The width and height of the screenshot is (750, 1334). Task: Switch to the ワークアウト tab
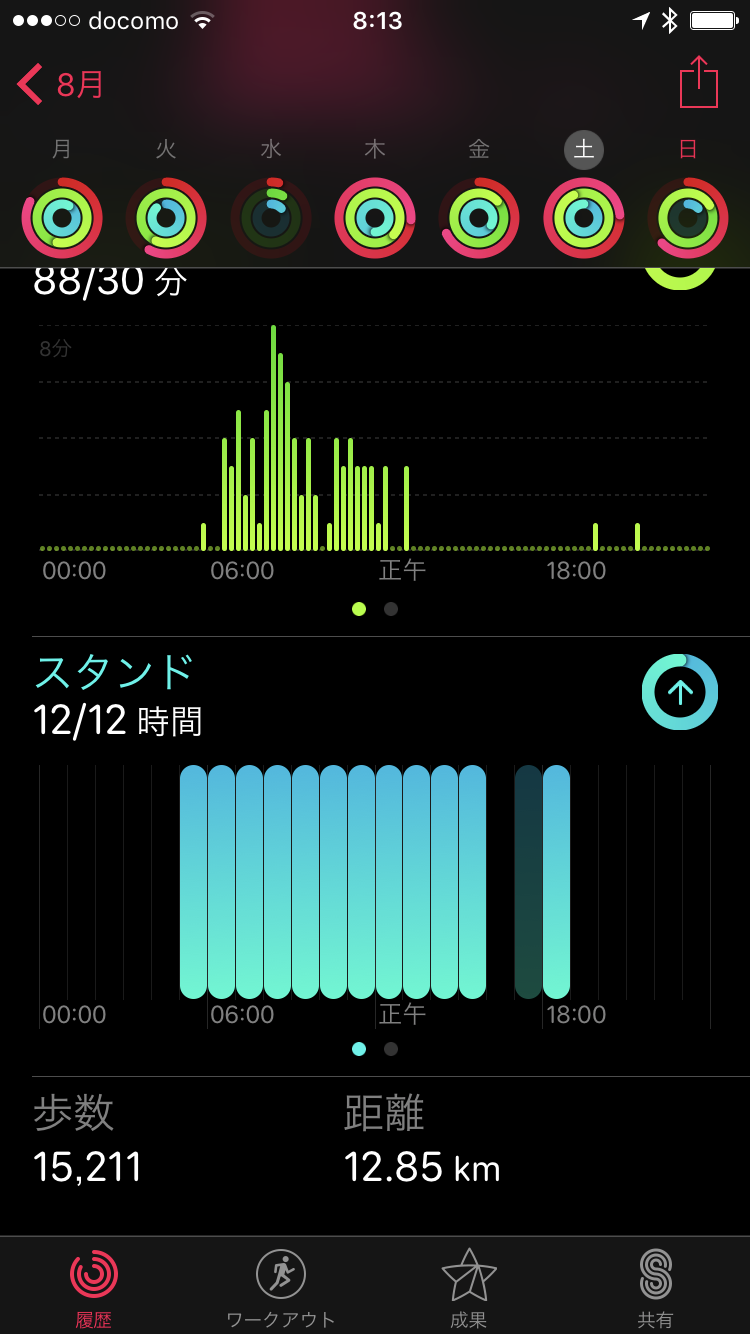(281, 1288)
